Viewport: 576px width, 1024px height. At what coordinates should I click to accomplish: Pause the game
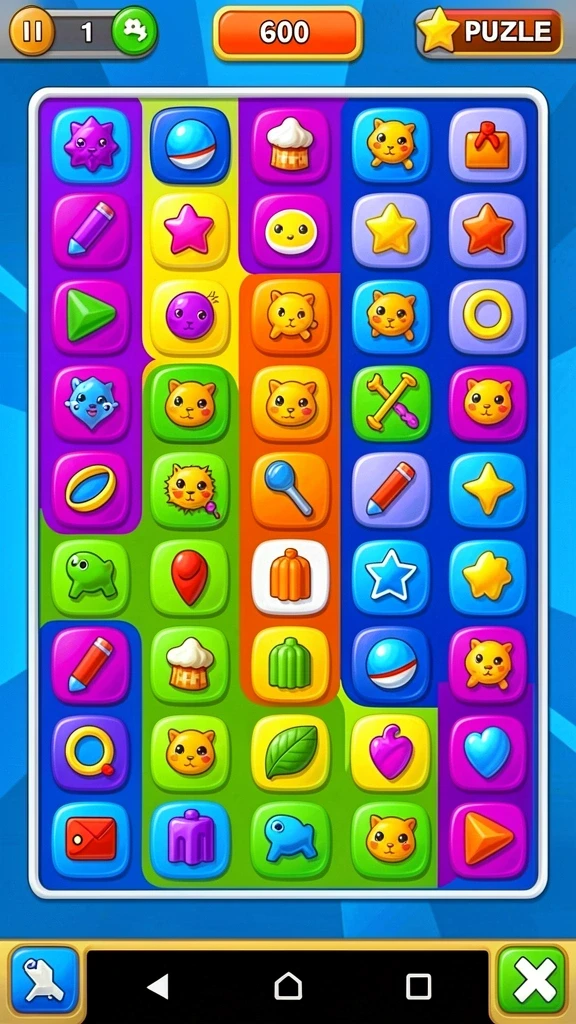[x=31, y=31]
